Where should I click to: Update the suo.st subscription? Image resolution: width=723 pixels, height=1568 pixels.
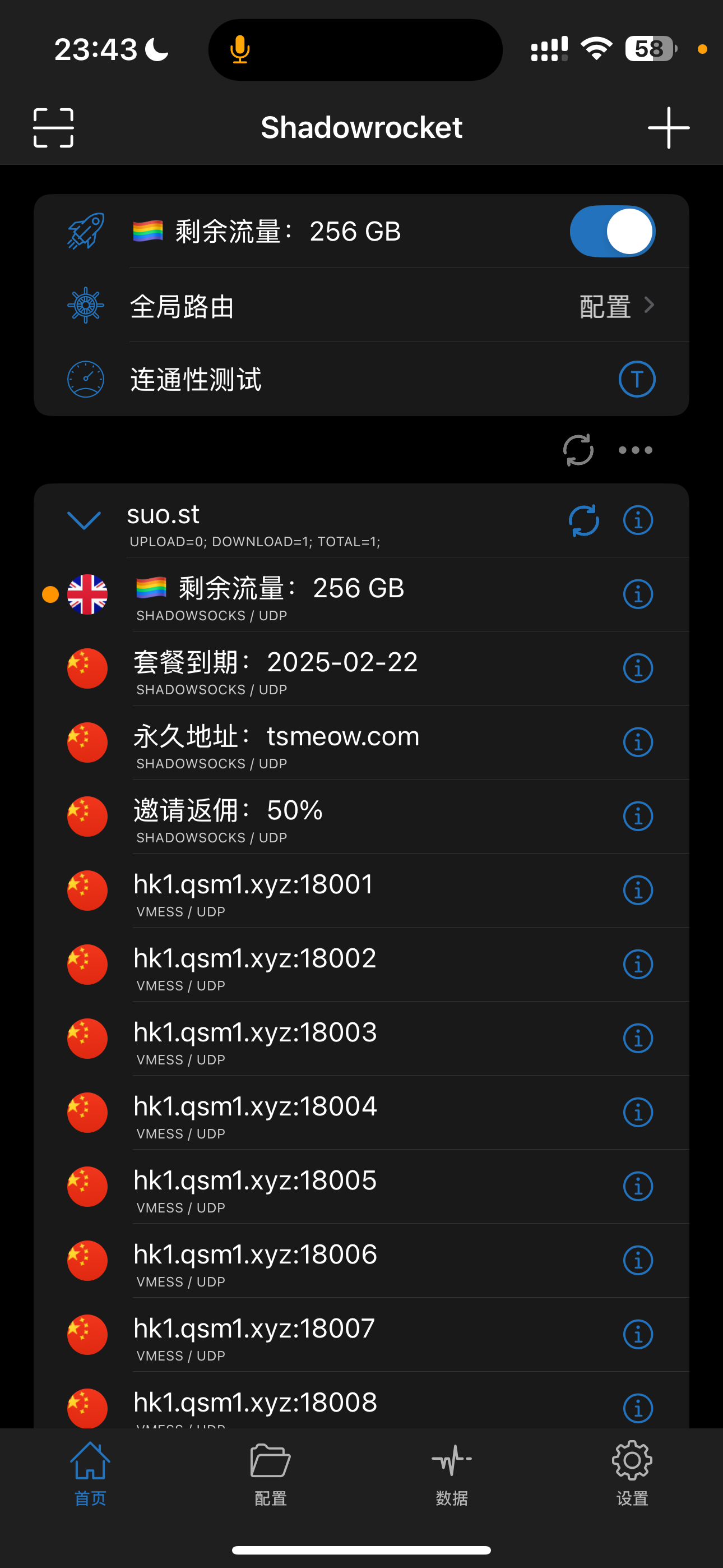point(583,521)
